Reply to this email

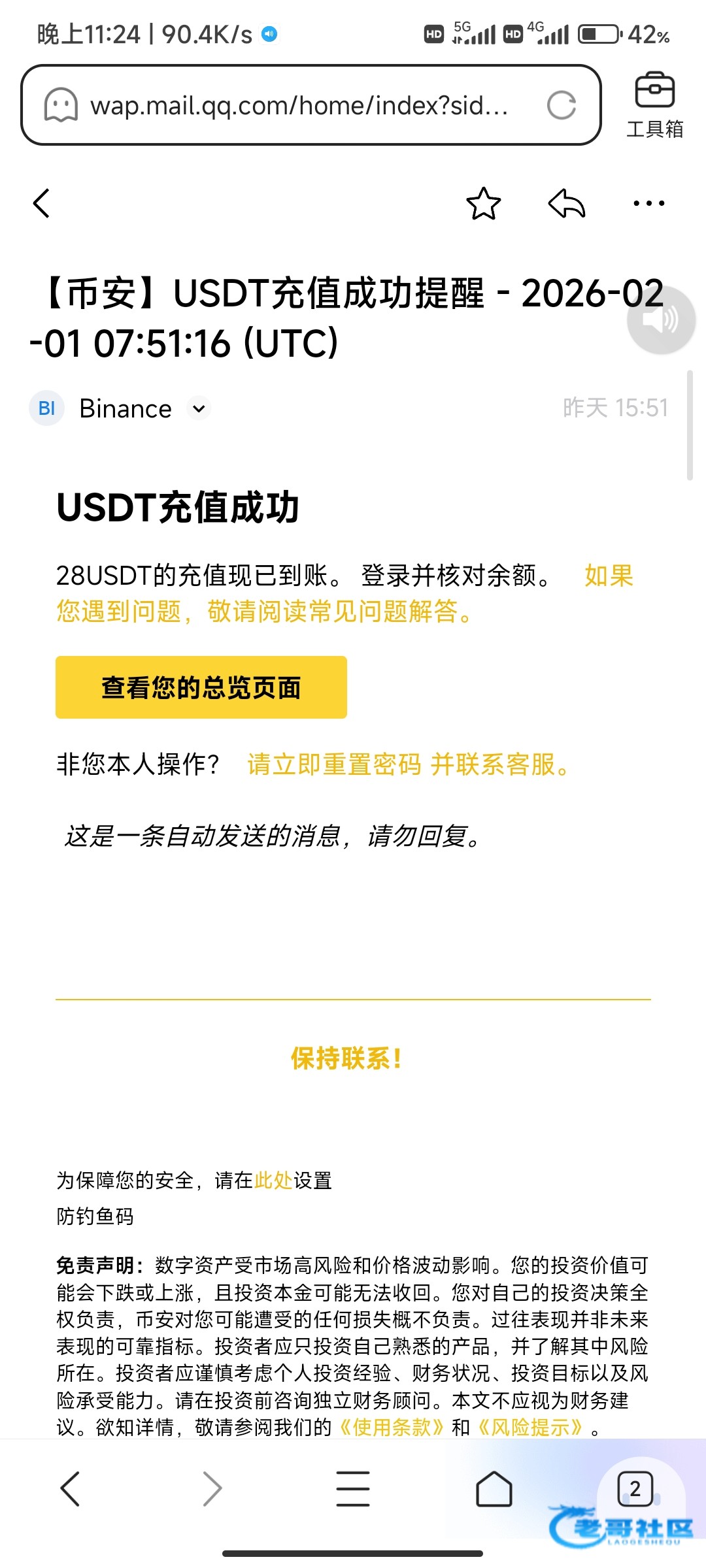[x=566, y=203]
